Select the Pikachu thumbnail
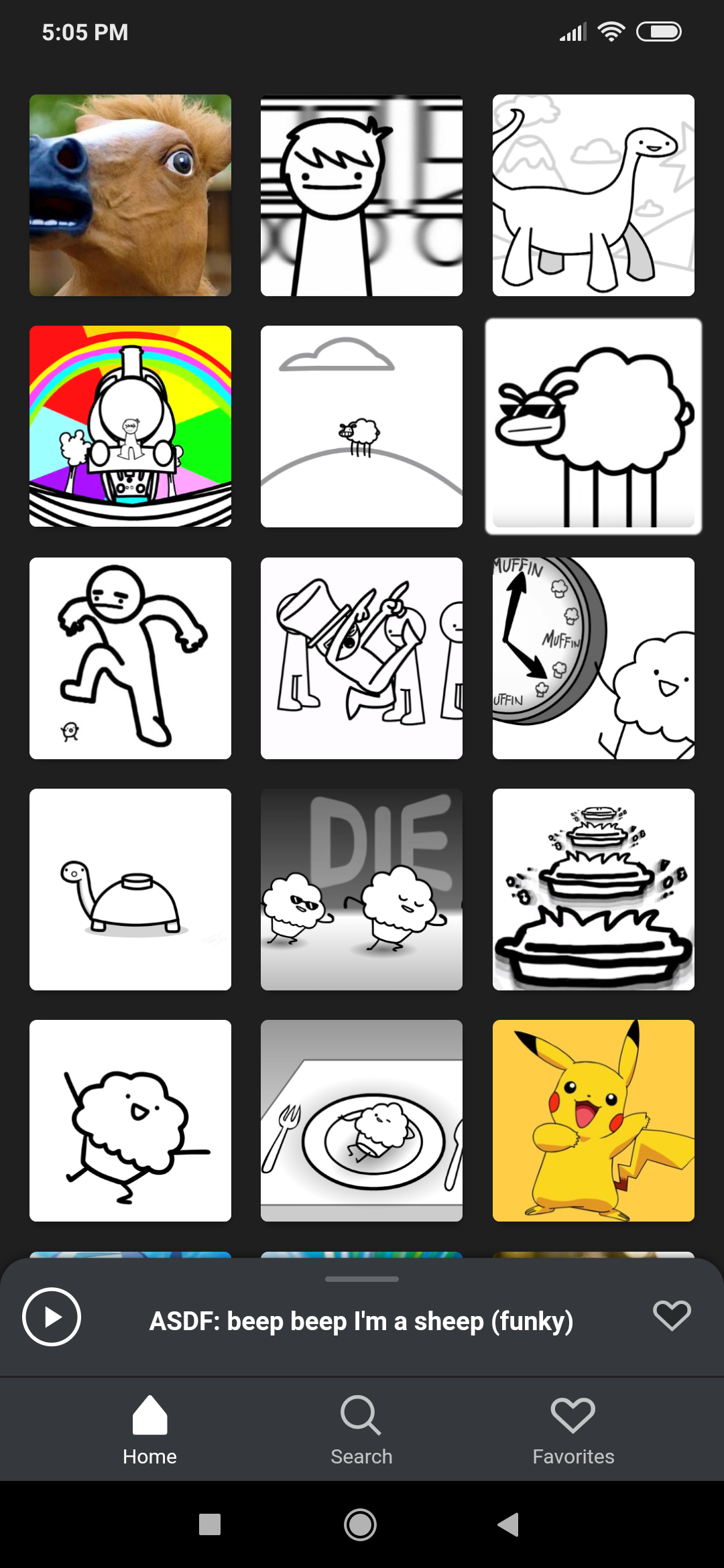 tap(593, 1120)
